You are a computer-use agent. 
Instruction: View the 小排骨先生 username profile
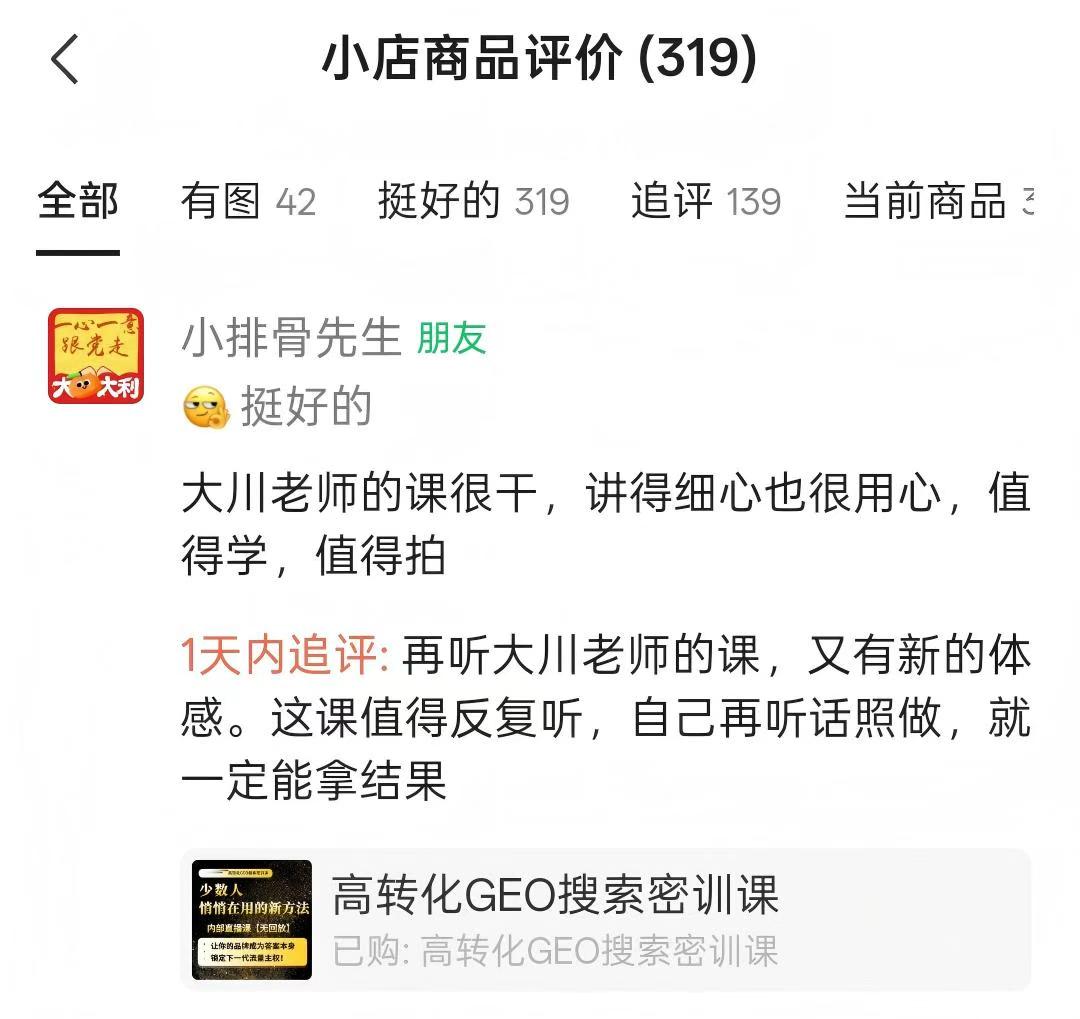pos(291,339)
